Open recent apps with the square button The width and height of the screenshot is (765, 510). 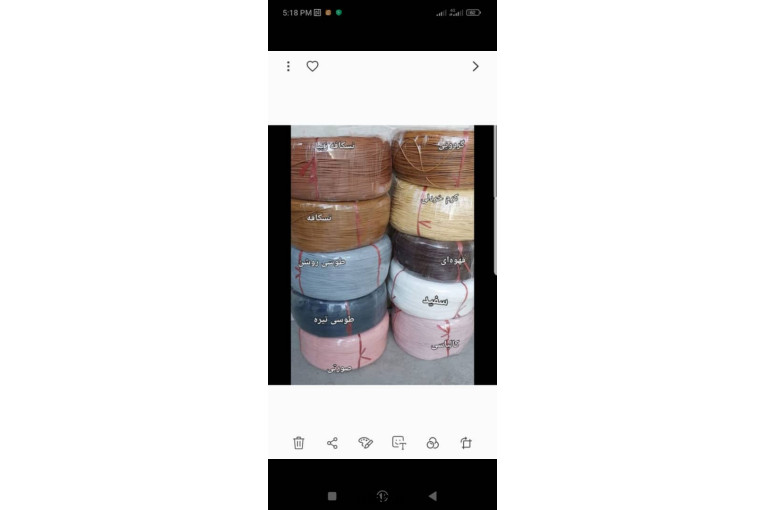pyautogui.click(x=332, y=495)
